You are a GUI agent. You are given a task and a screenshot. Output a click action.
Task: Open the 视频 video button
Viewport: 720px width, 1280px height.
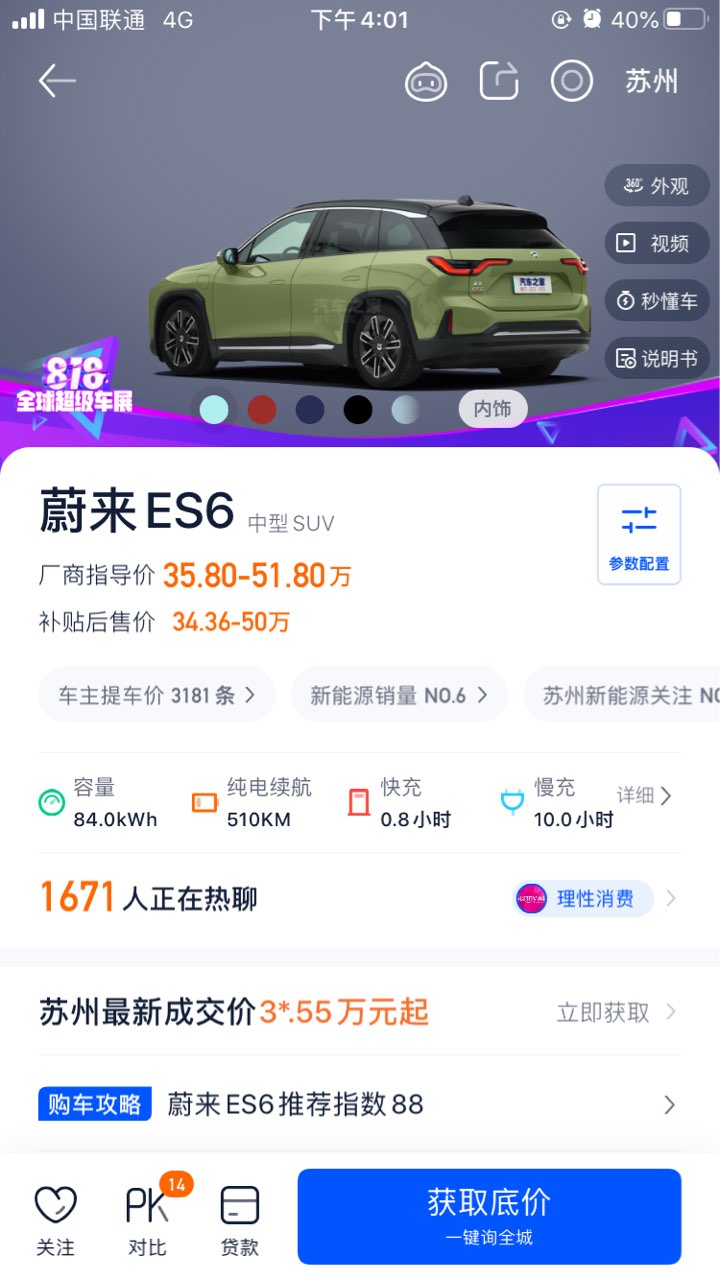pos(657,243)
